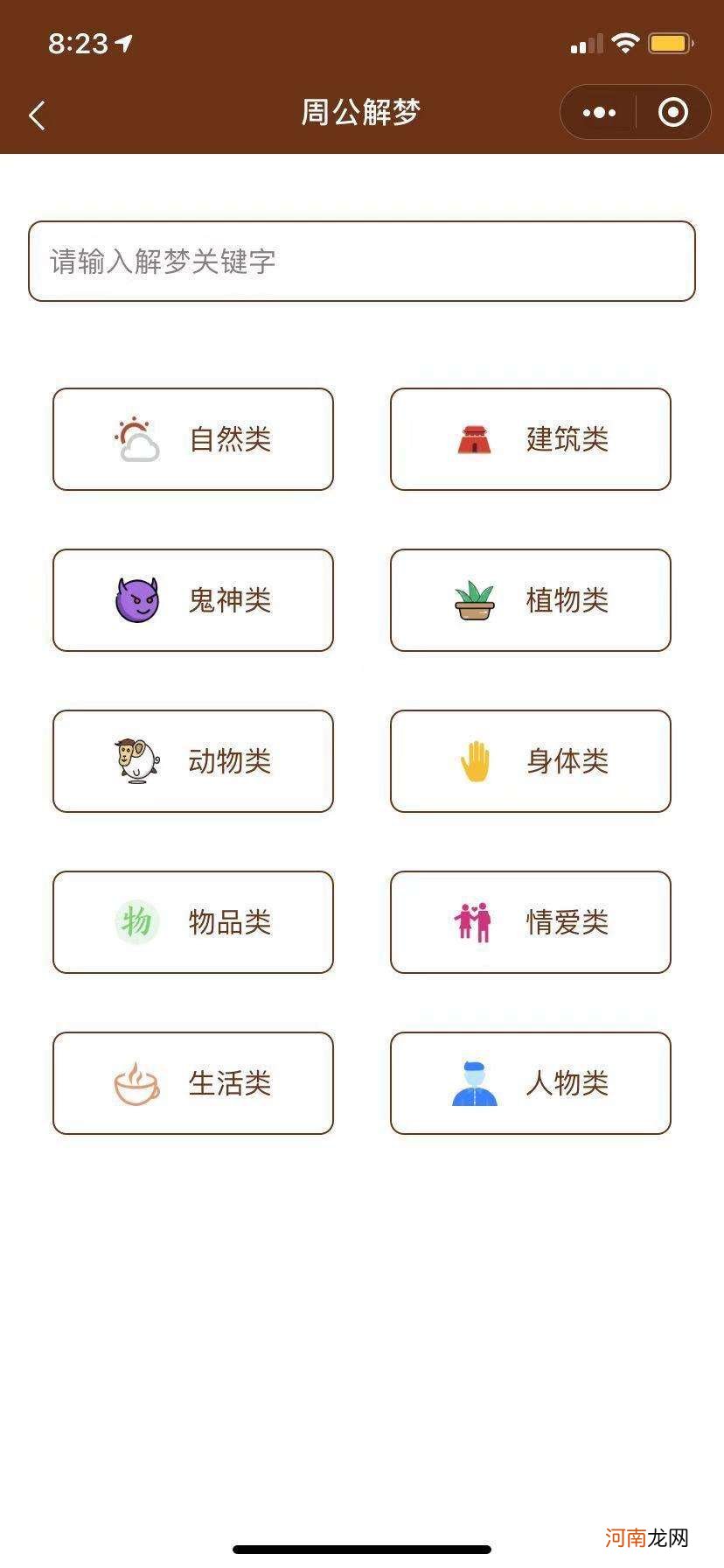Viewport: 724px width, 1568px height.
Task: Open the 情爱类 category
Action: [530, 921]
